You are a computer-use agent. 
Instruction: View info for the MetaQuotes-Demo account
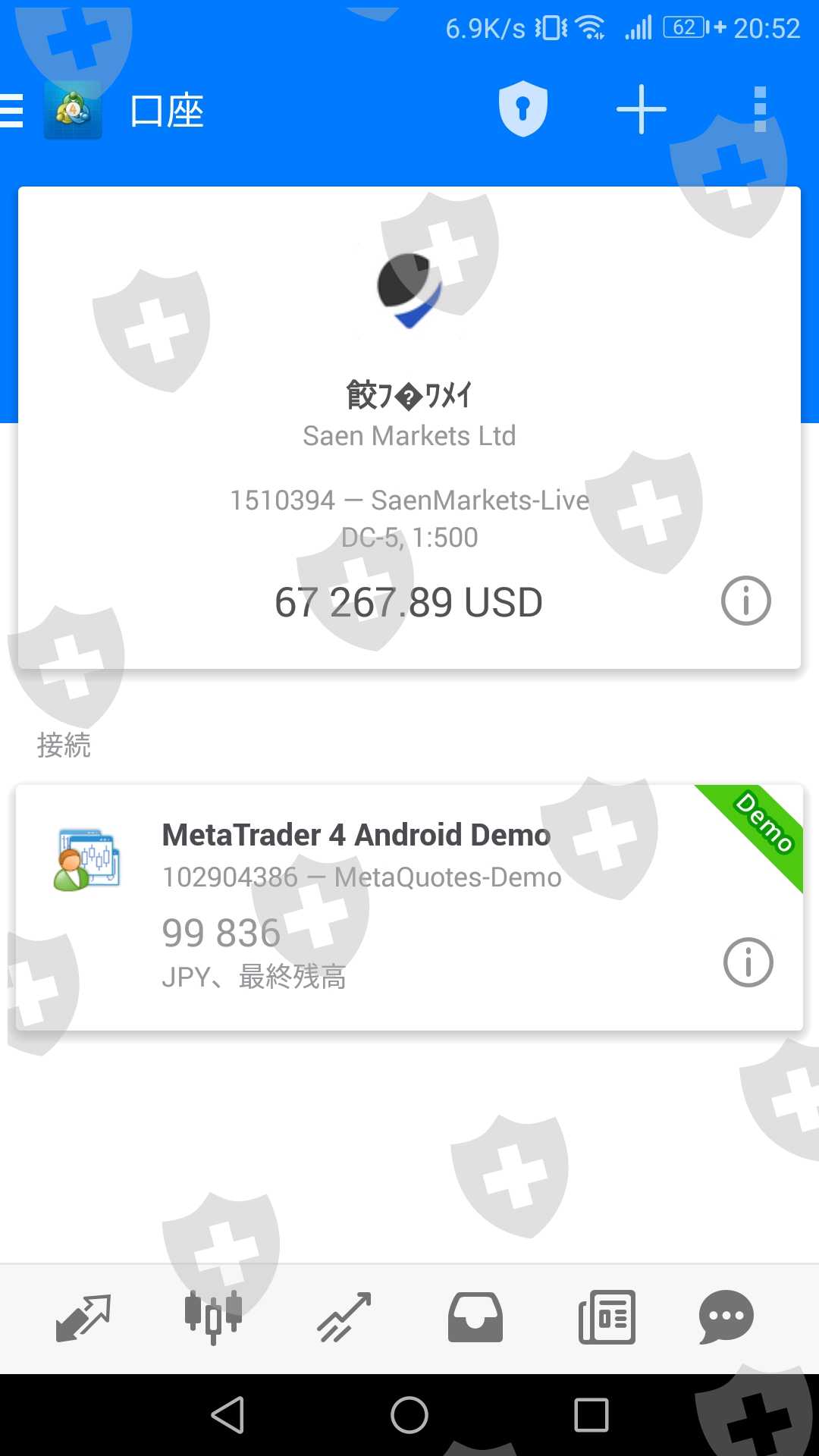point(748,962)
